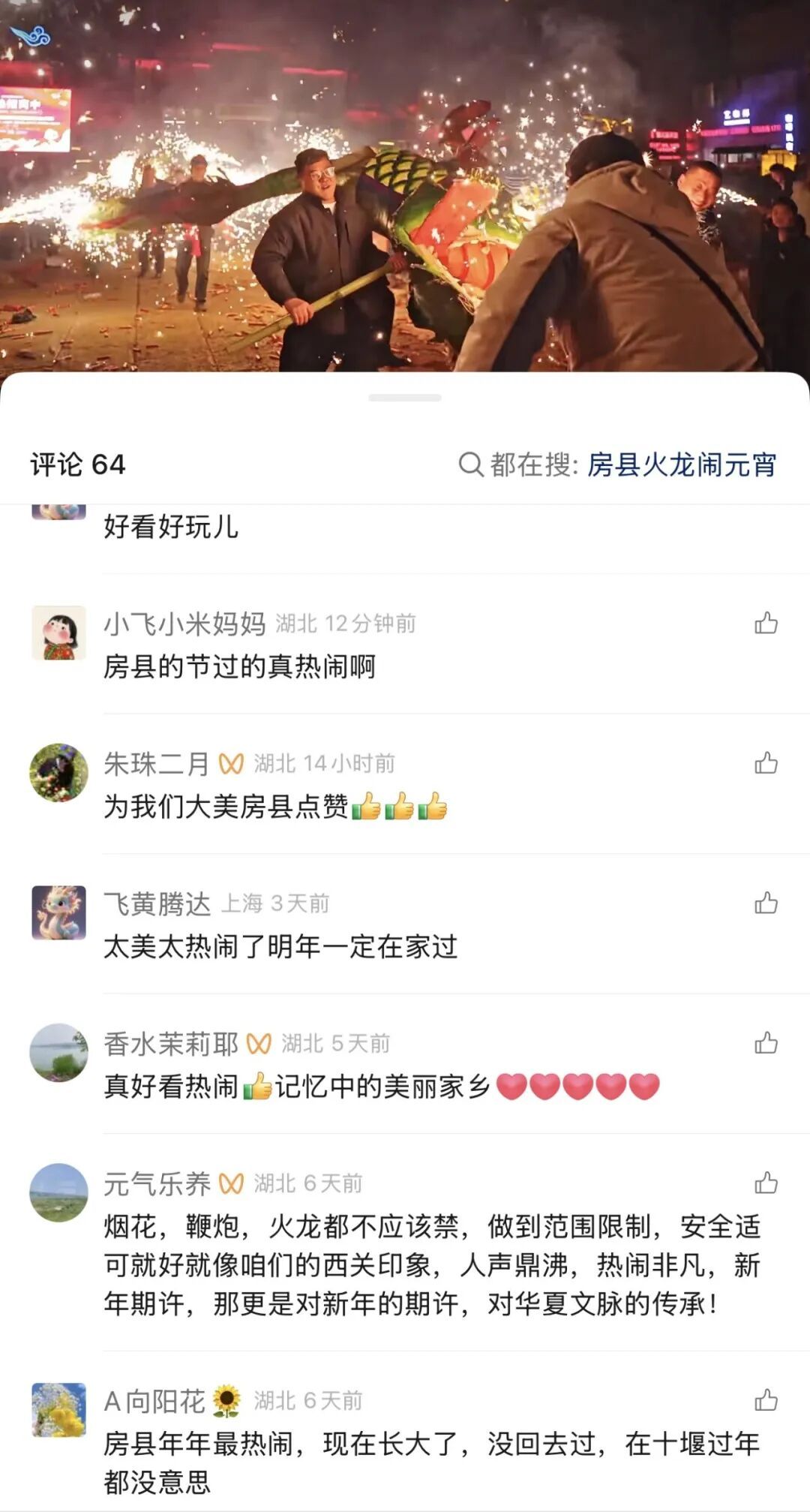View 飞黄腾达's profile via avatar

58,912
